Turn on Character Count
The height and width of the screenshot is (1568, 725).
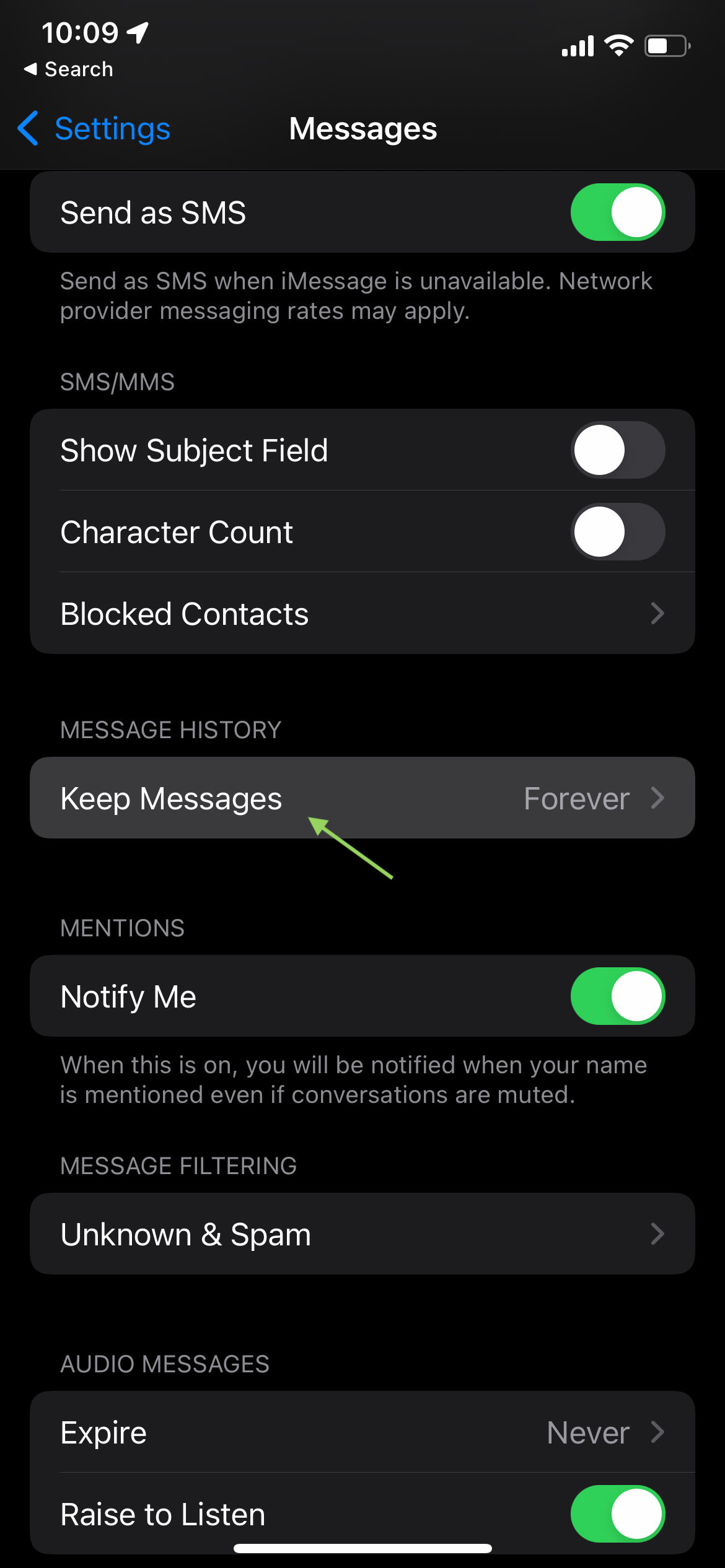click(618, 532)
